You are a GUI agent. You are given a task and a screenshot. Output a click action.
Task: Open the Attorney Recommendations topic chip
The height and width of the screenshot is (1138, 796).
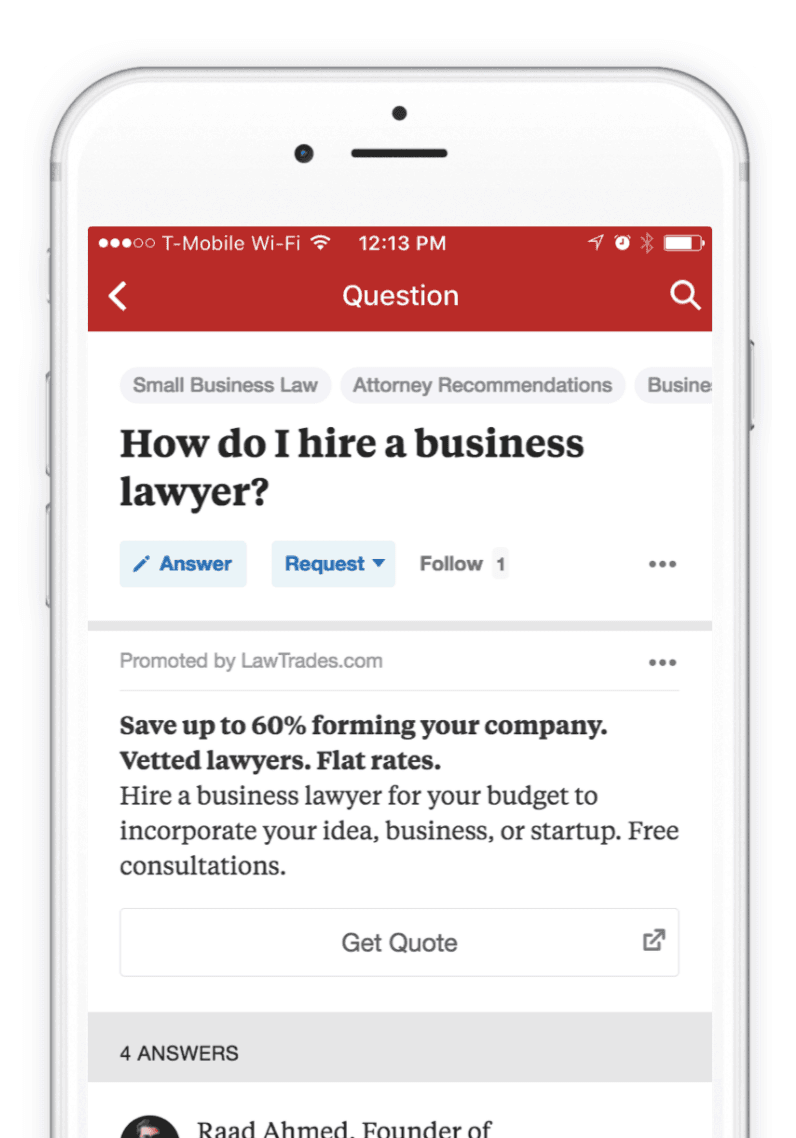[482, 385]
